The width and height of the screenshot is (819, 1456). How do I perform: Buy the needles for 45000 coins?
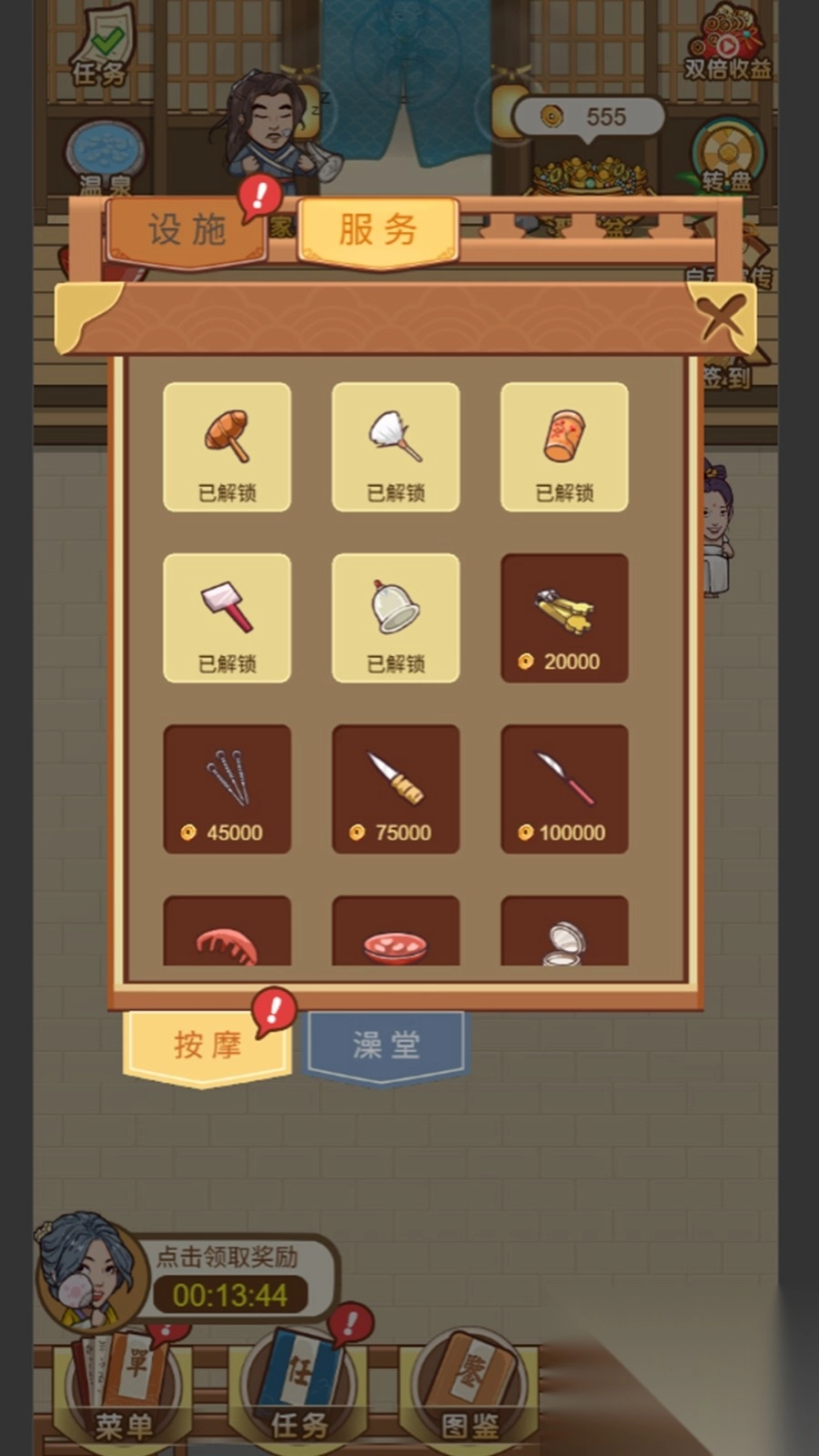click(227, 789)
